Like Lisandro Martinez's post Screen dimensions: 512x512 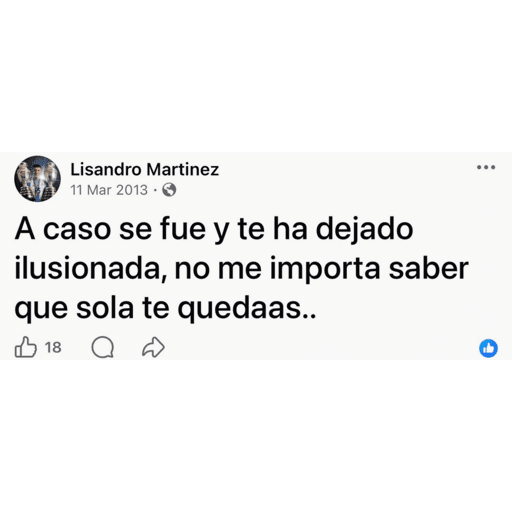click(x=26, y=347)
